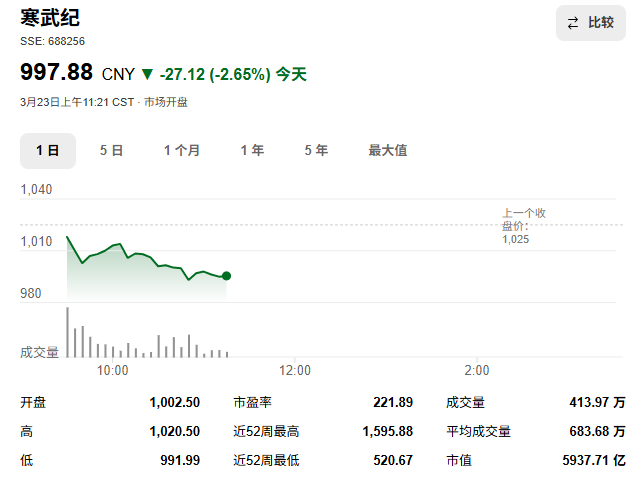This screenshot has height=481, width=644.
Task: Tap the 比较 compare button
Action: click(590, 23)
